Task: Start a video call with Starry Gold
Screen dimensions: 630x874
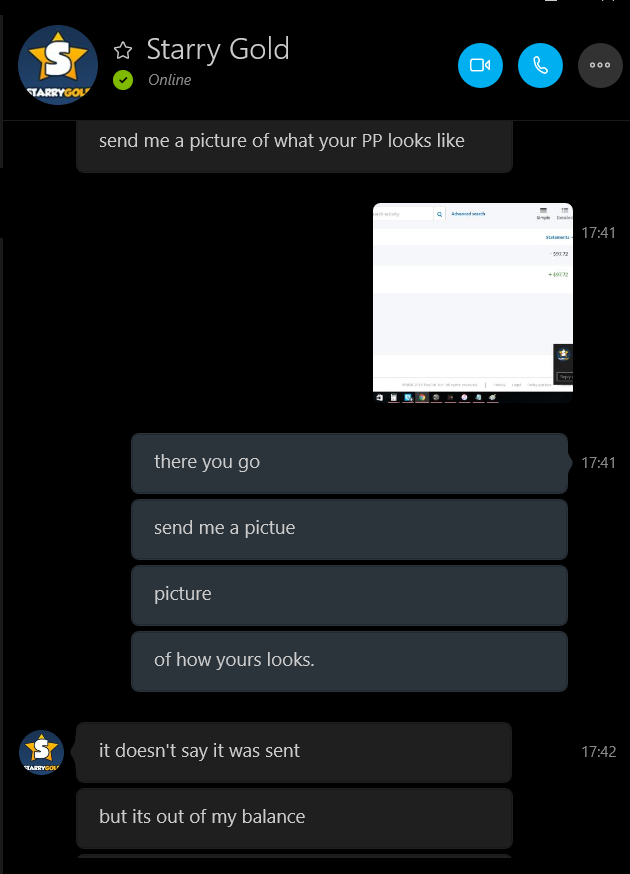Action: point(480,65)
